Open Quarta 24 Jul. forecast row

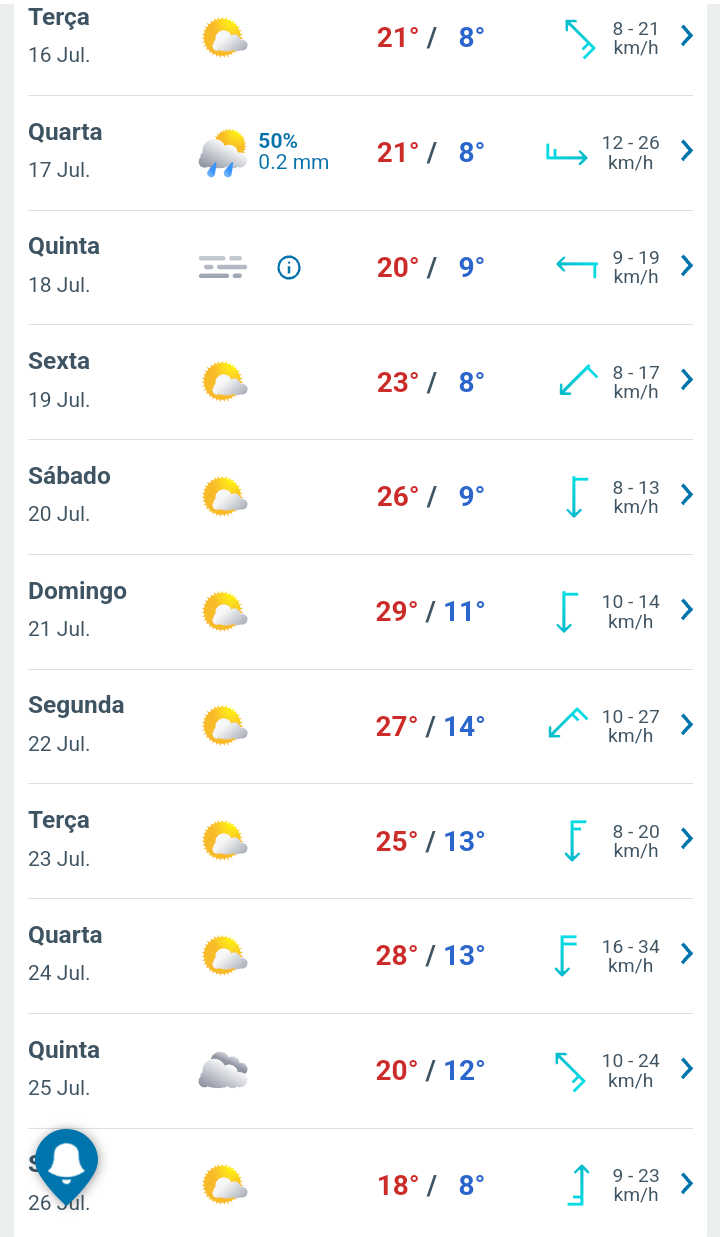coord(360,956)
